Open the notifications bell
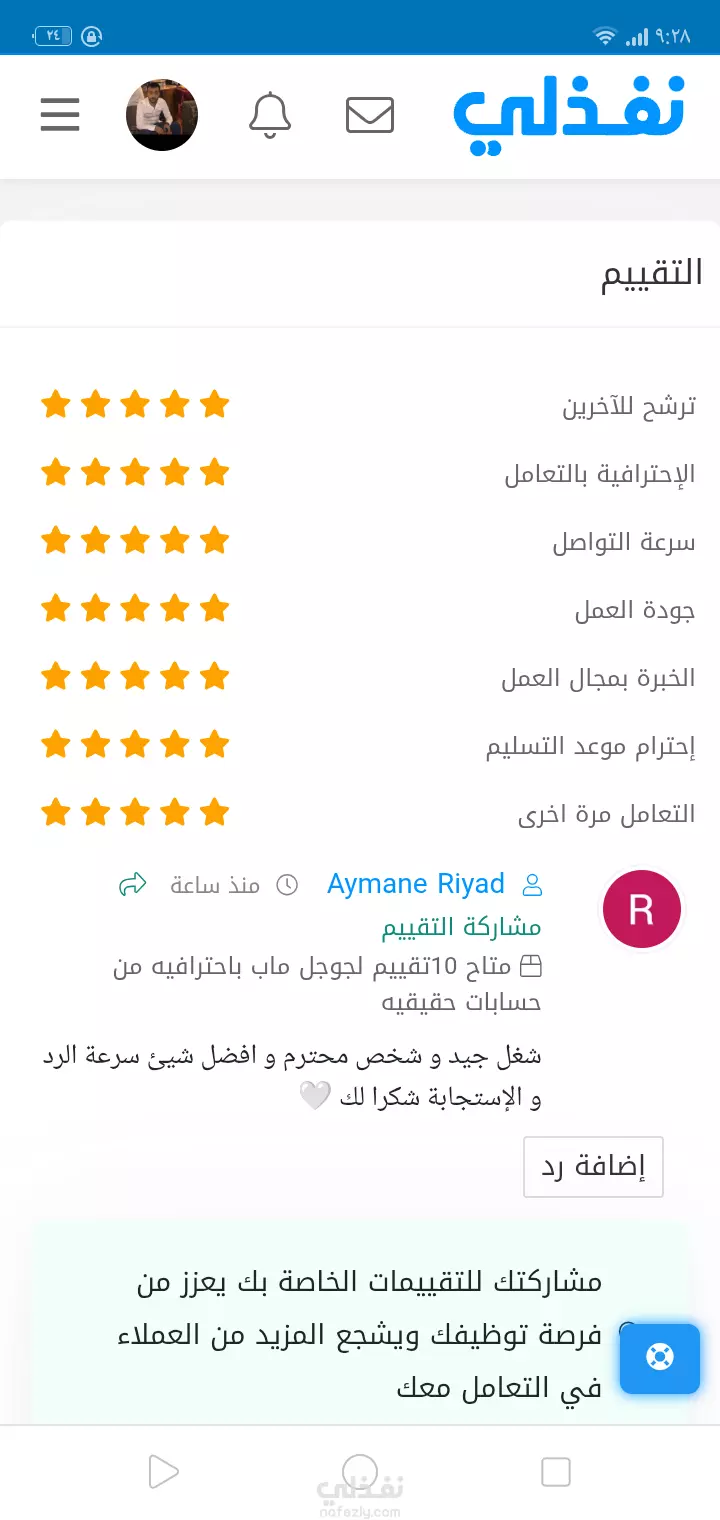Viewport: 720px width, 1520px height. point(269,116)
